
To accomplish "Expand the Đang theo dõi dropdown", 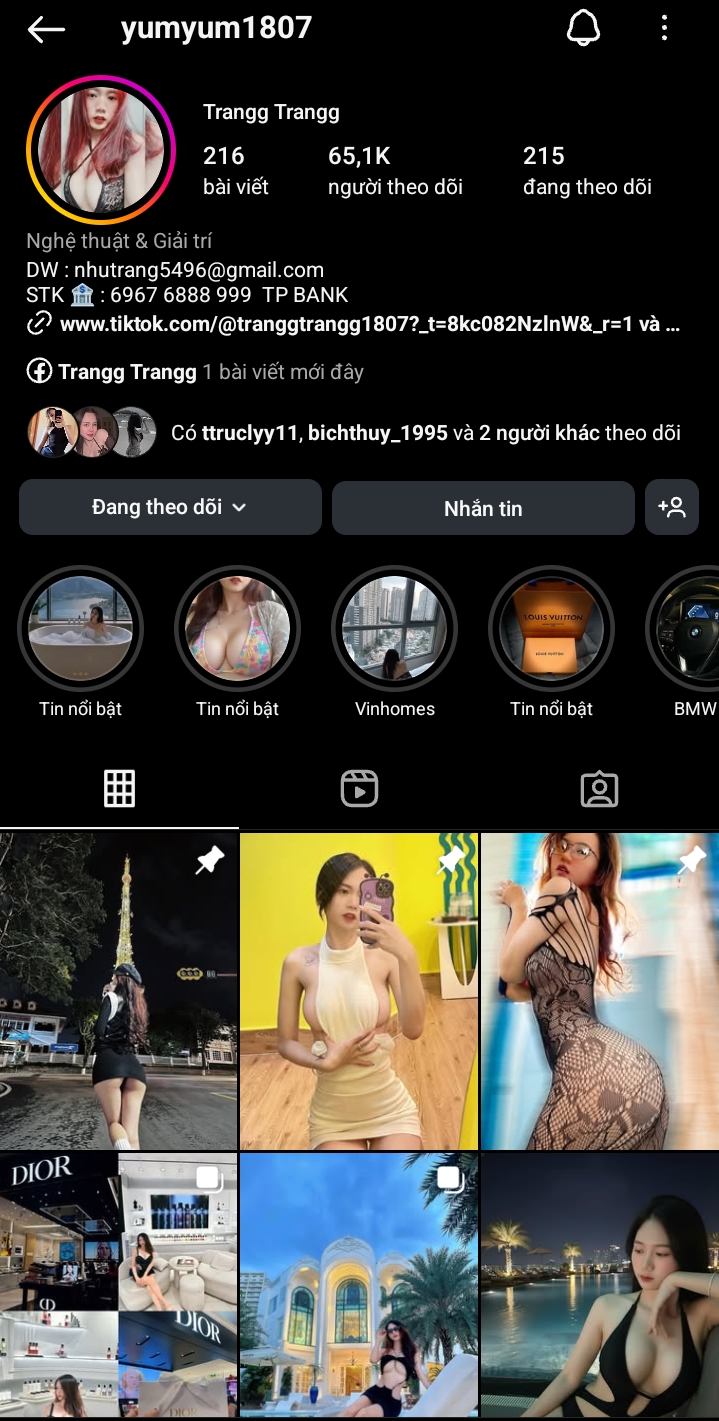I will click(170, 508).
